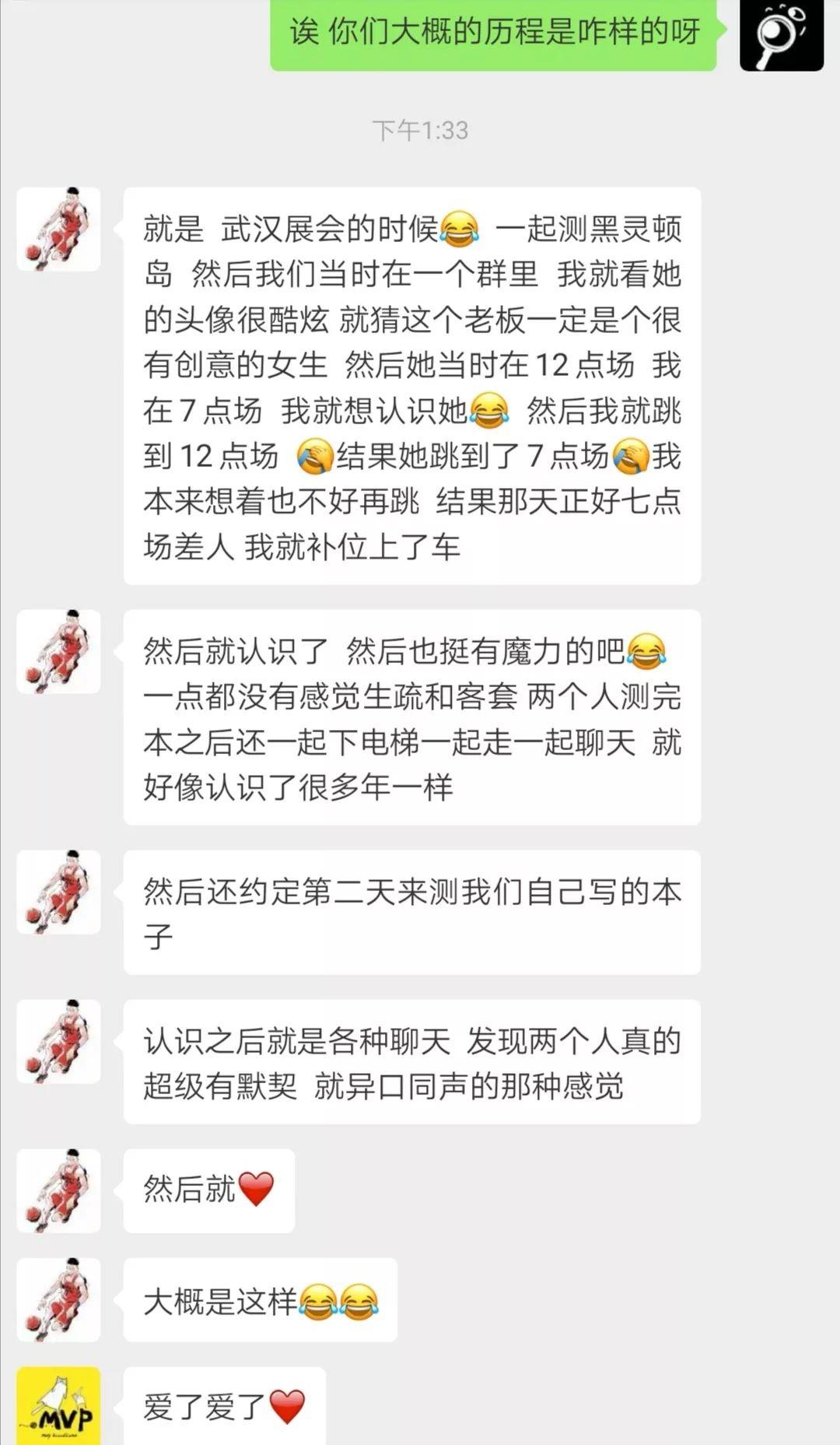Open the magnifying glass avatar's profile

click(782, 35)
